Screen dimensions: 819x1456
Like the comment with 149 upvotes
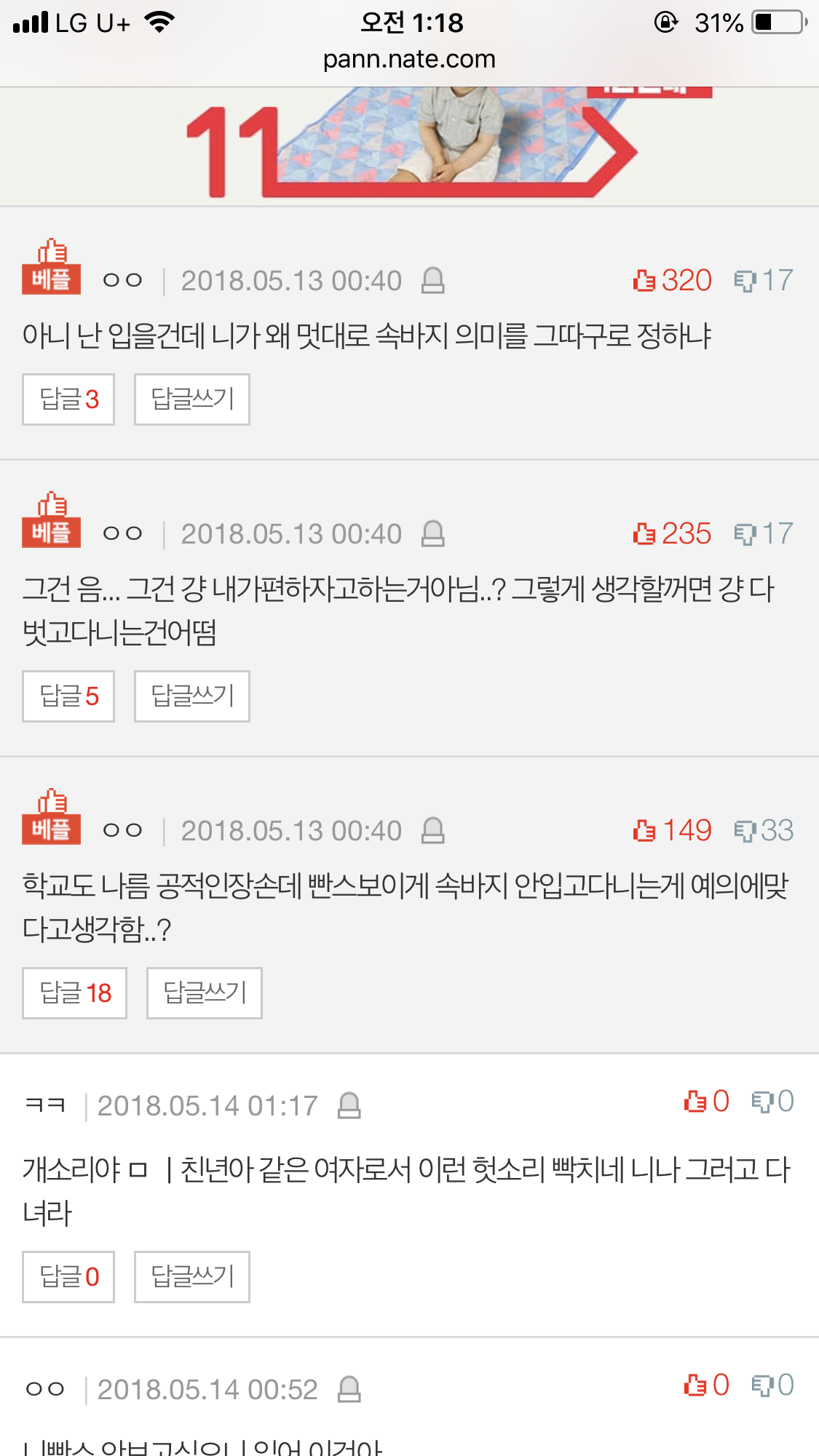point(672,830)
